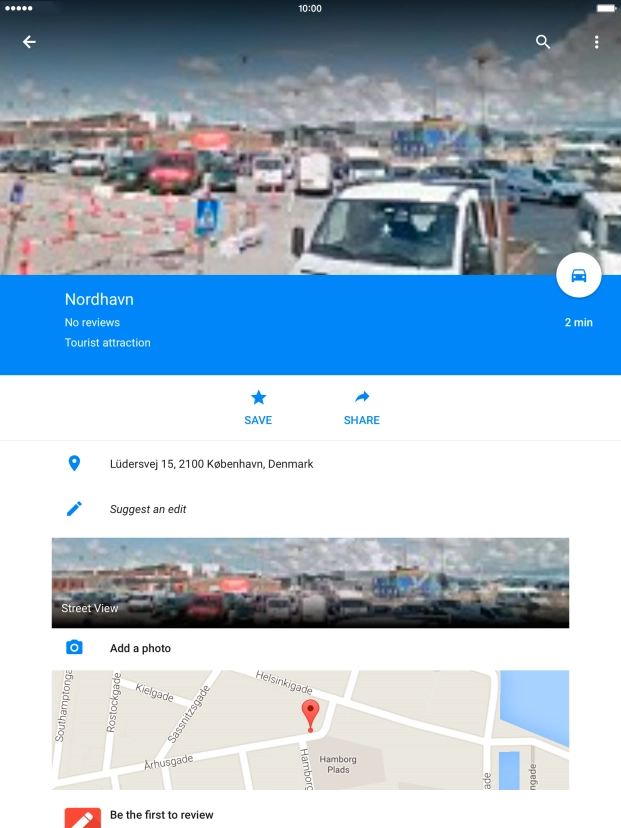Open the map preview with the red pin
Screen dimensions: 621x828
310,730
